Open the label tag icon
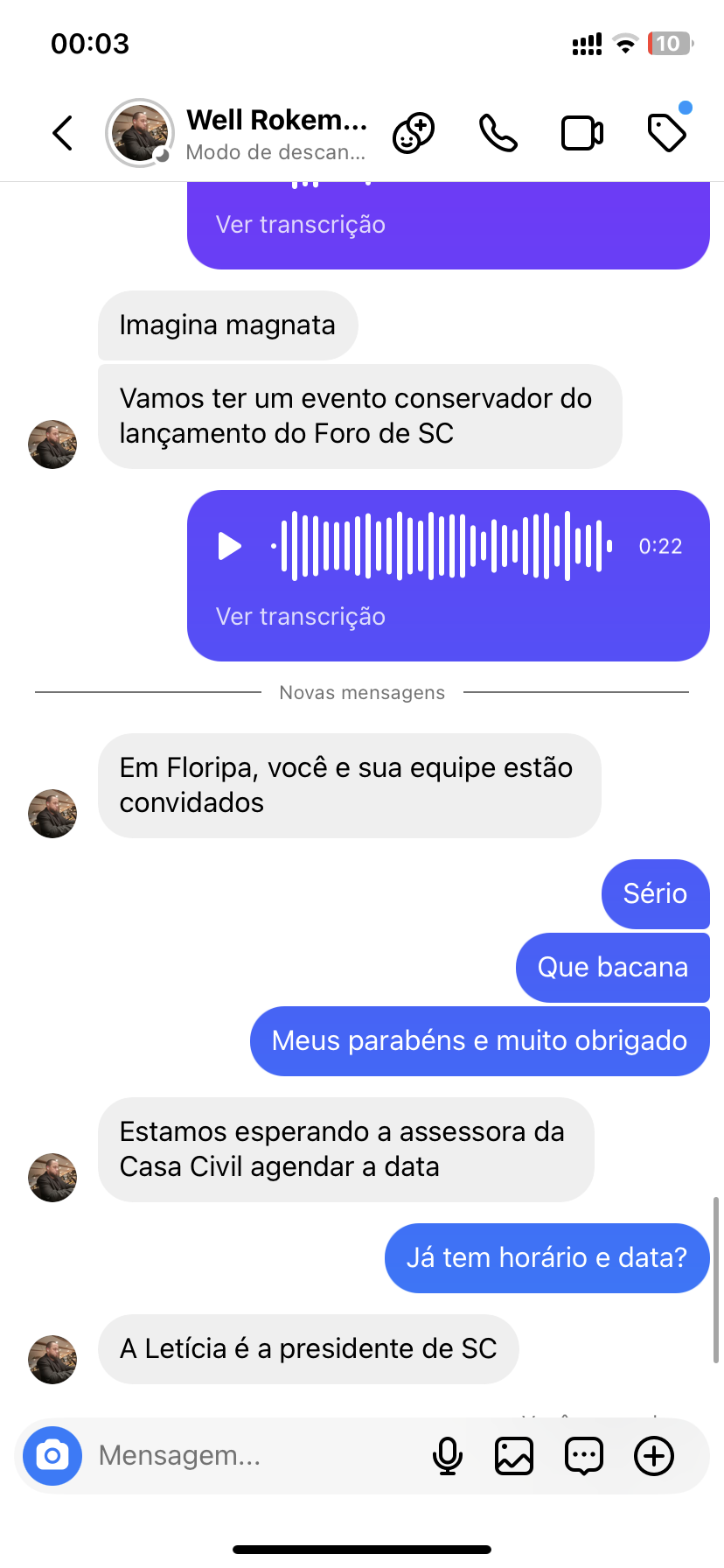This screenshot has width=724, height=1568. (667, 133)
